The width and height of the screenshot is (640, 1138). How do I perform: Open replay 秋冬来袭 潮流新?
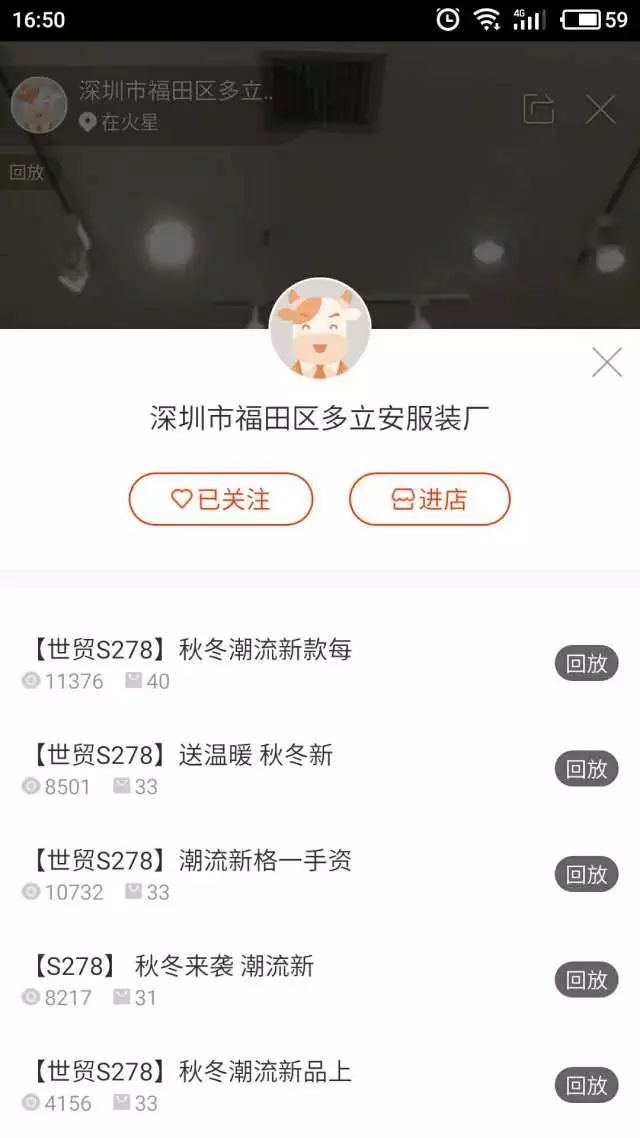pos(320,981)
